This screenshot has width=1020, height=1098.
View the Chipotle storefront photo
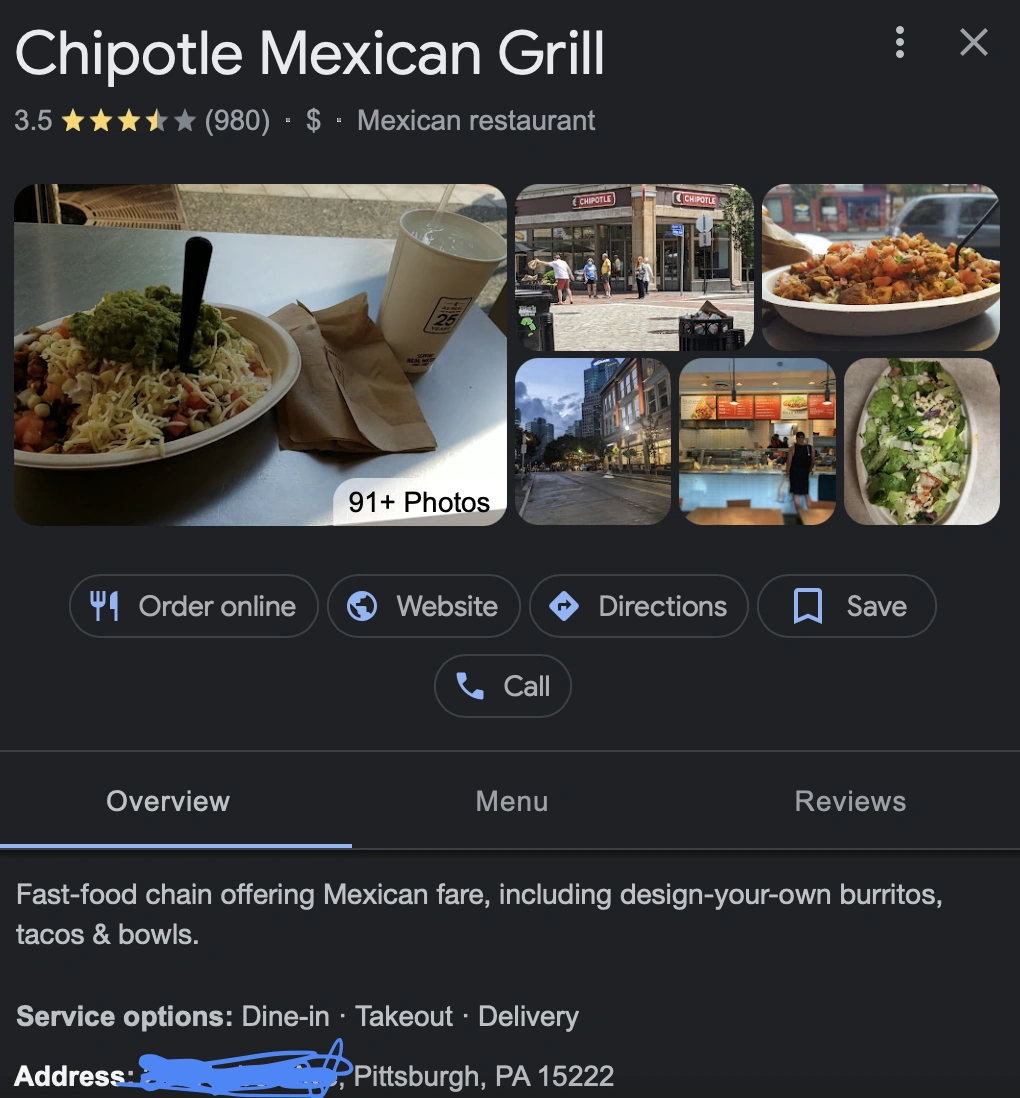point(634,267)
